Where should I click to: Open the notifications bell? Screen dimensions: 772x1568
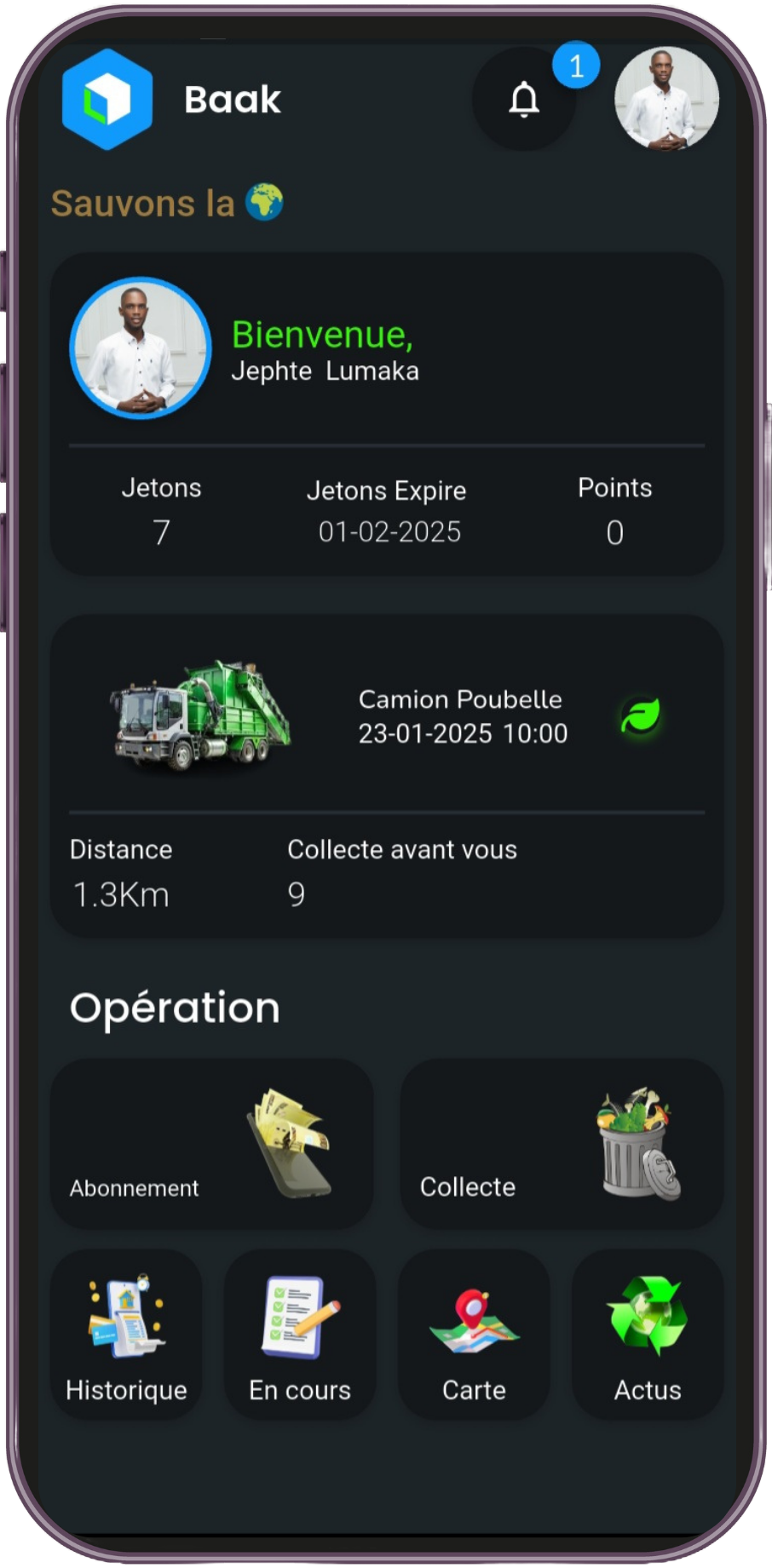[x=524, y=100]
